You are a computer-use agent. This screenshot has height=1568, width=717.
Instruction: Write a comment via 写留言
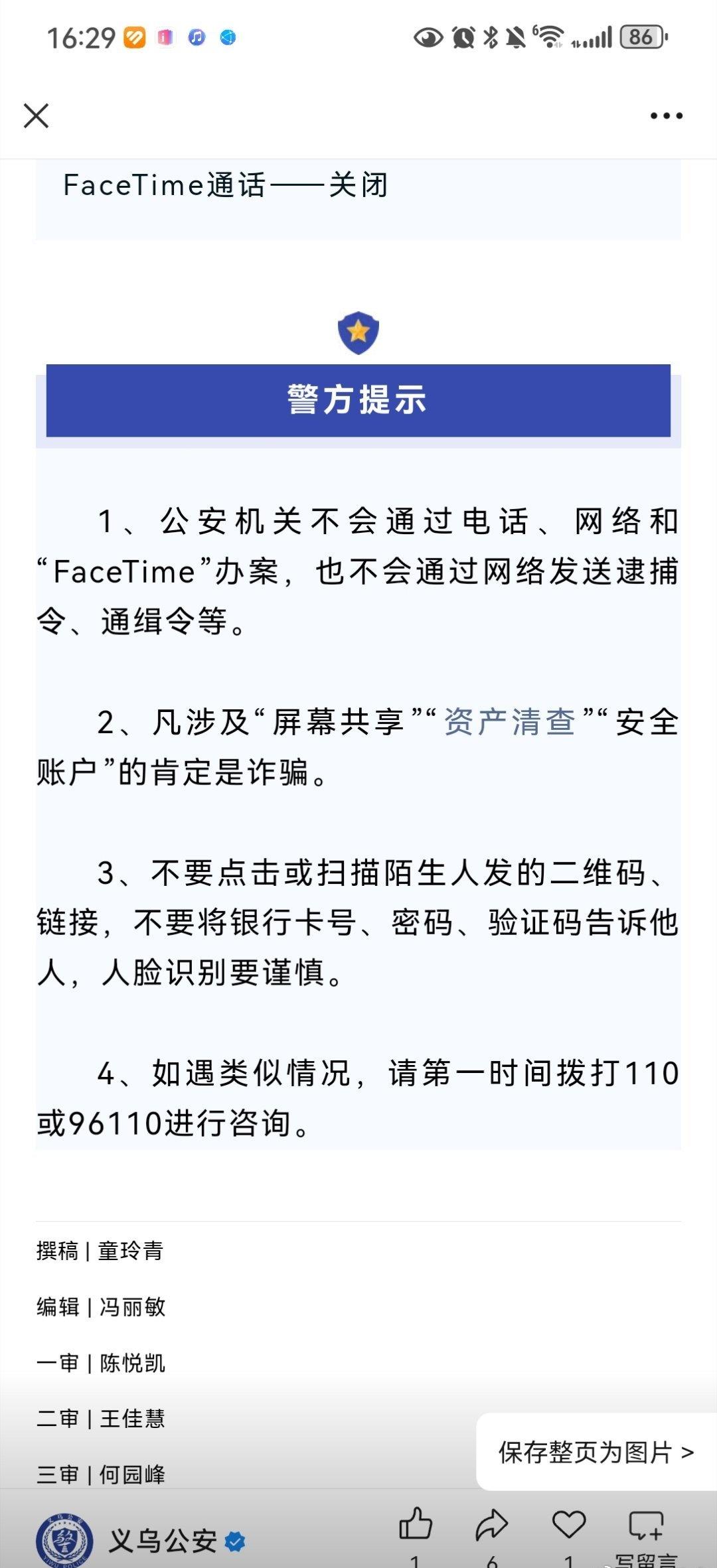tap(646, 1526)
